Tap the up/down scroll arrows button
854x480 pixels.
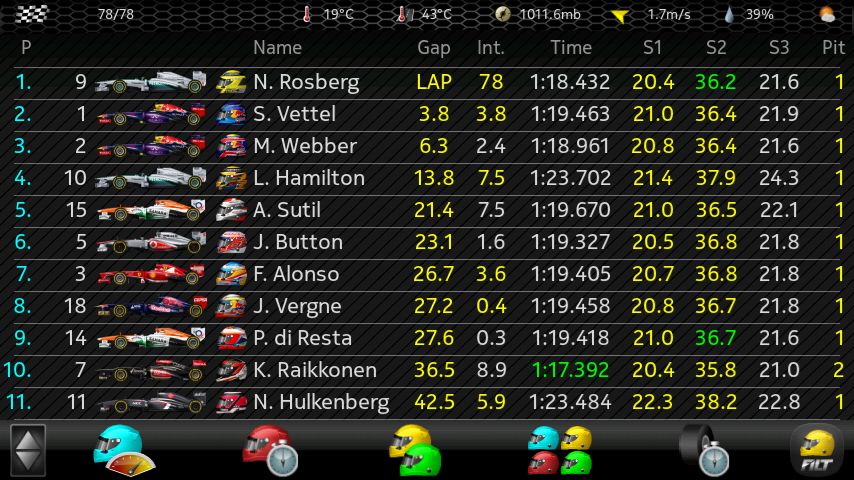[x=27, y=450]
